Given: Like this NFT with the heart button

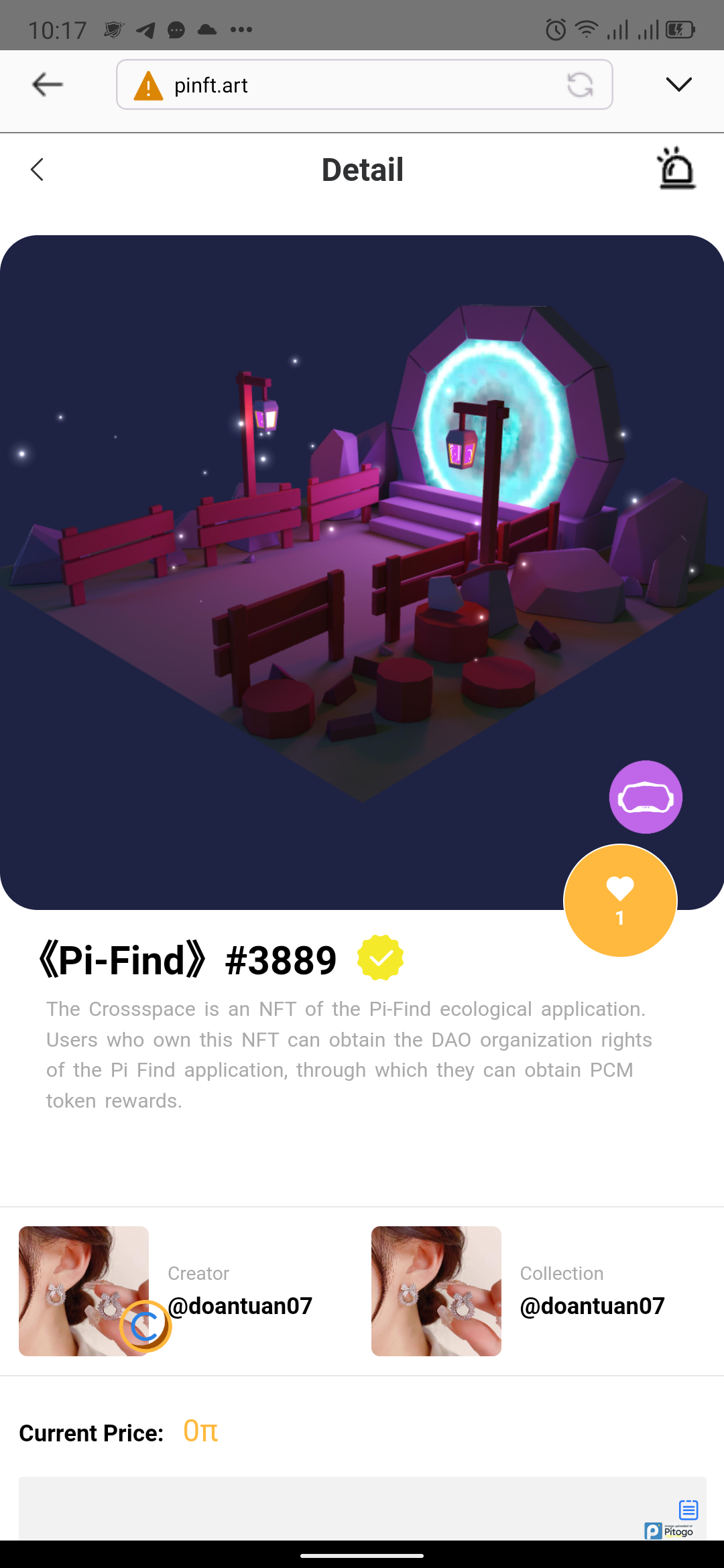Looking at the screenshot, I should 620,900.
